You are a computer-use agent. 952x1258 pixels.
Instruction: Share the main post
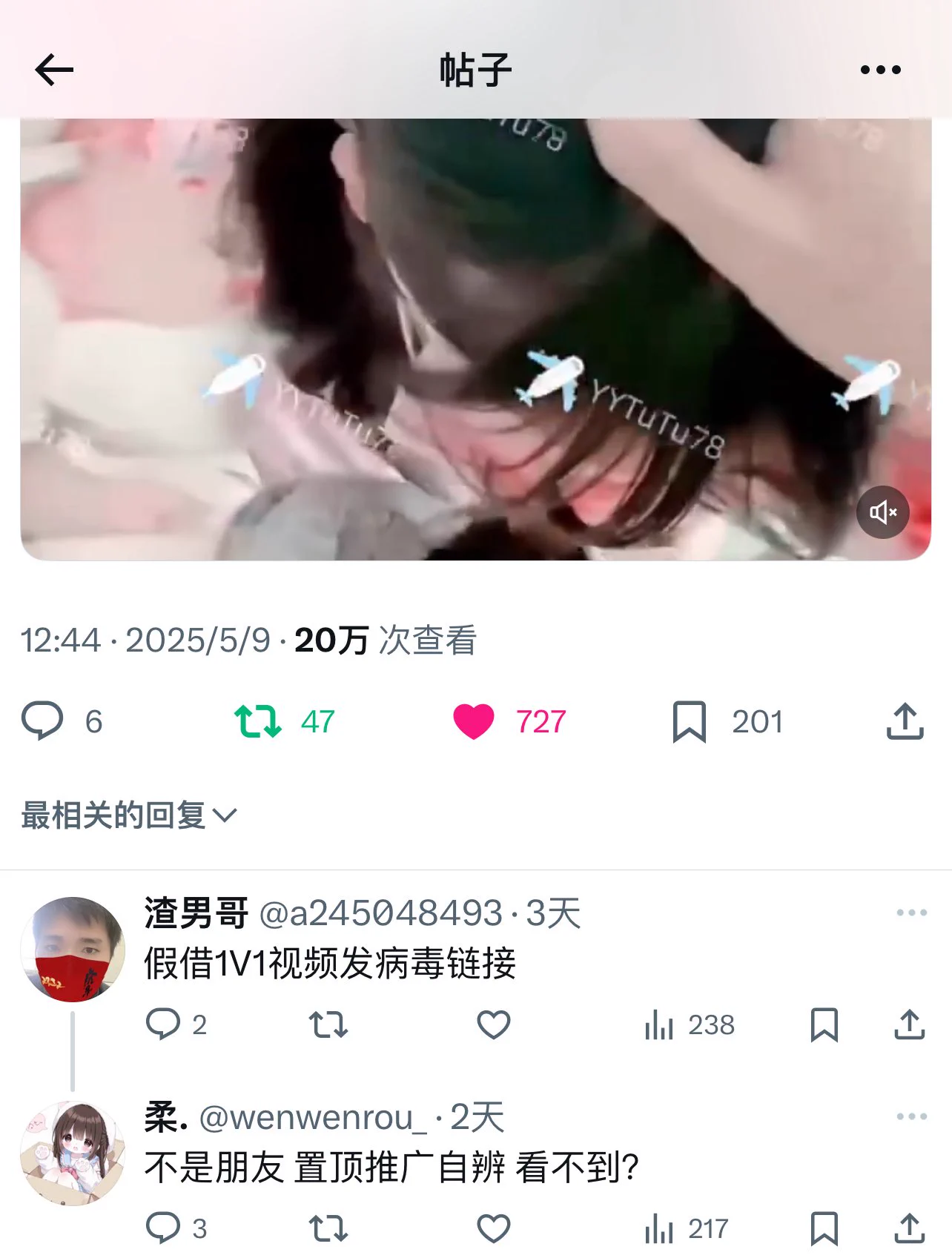point(905,721)
